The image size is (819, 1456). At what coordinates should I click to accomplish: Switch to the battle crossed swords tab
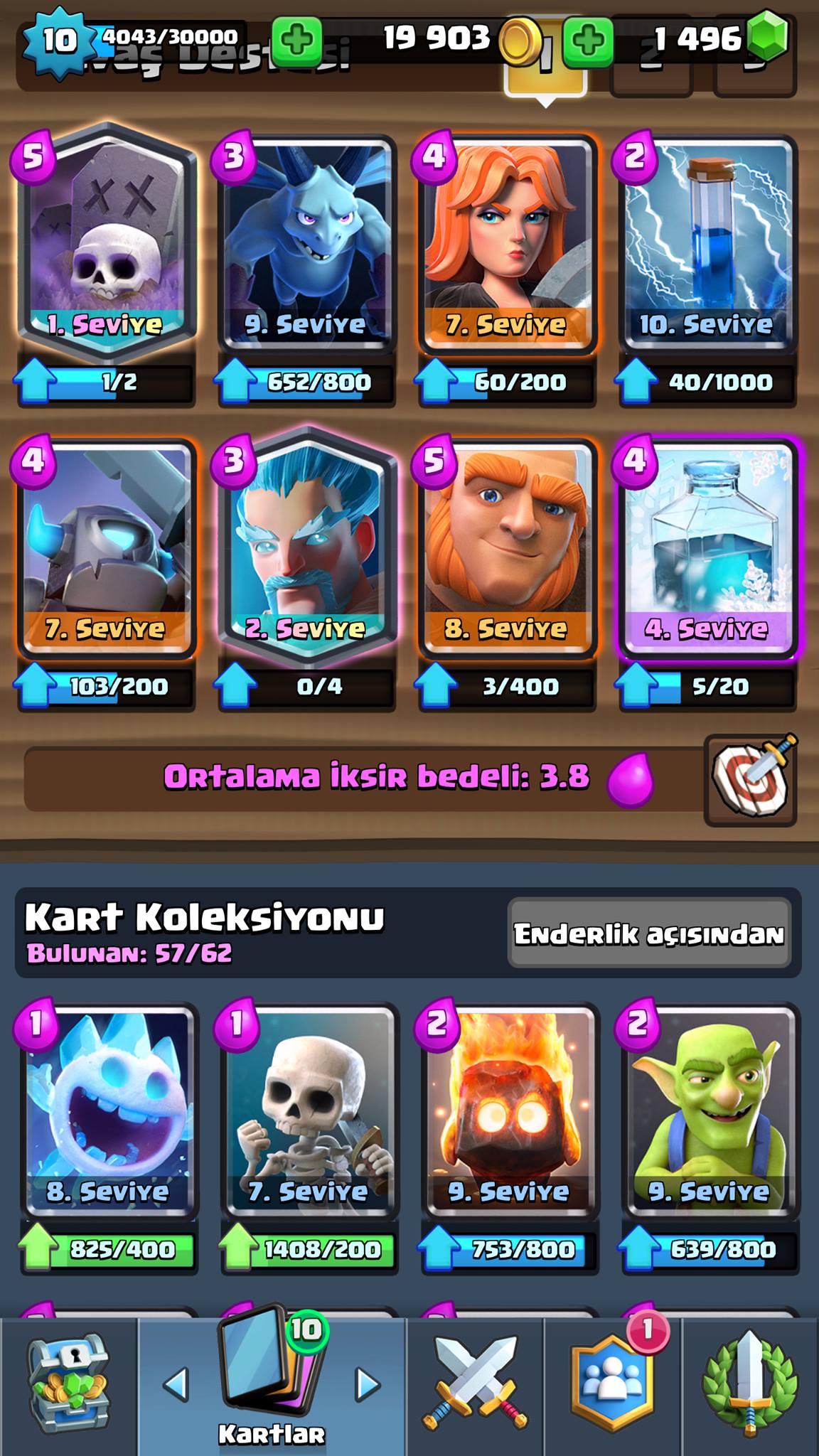tap(475, 1386)
